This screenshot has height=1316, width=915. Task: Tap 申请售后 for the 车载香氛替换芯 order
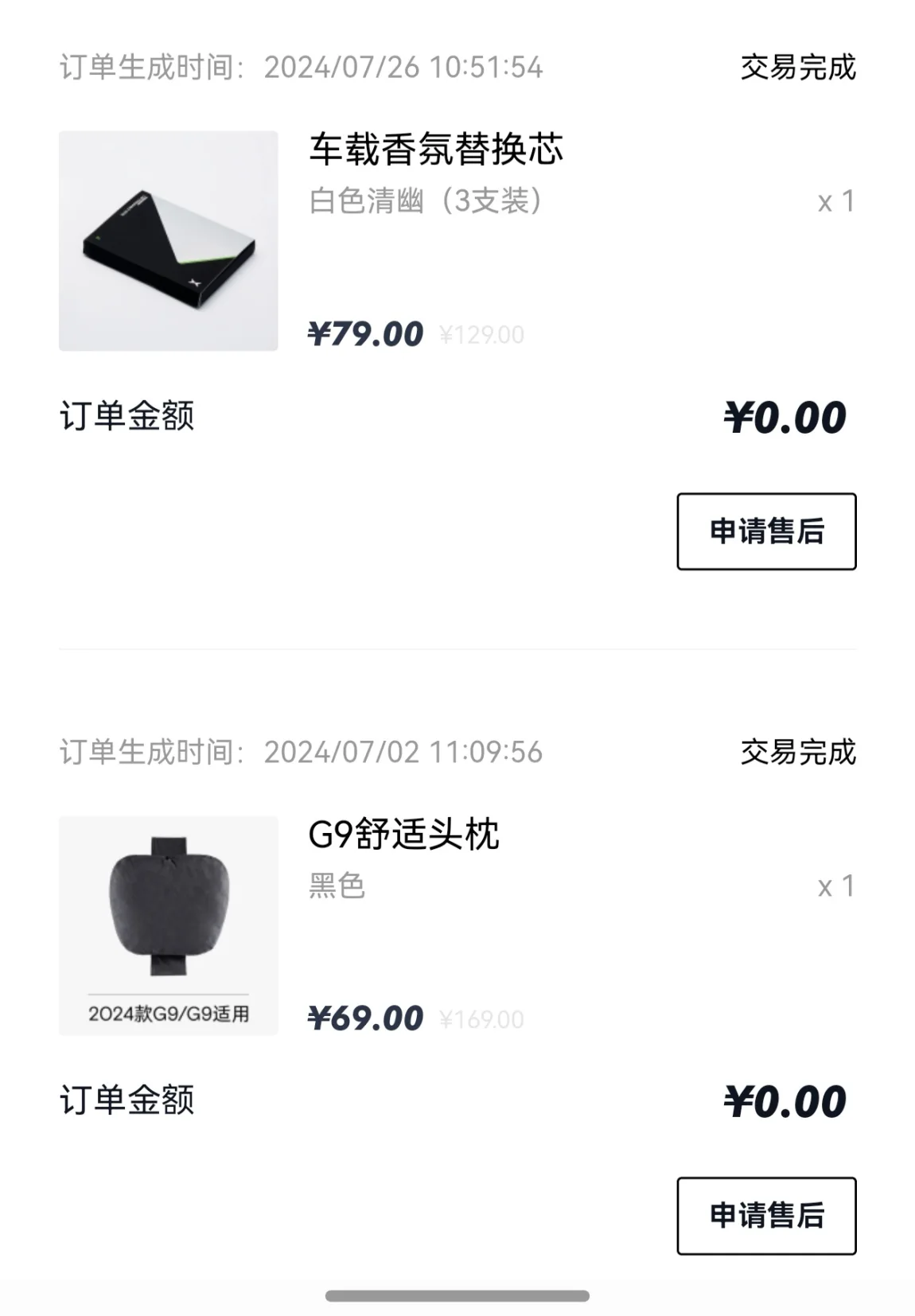coord(765,531)
